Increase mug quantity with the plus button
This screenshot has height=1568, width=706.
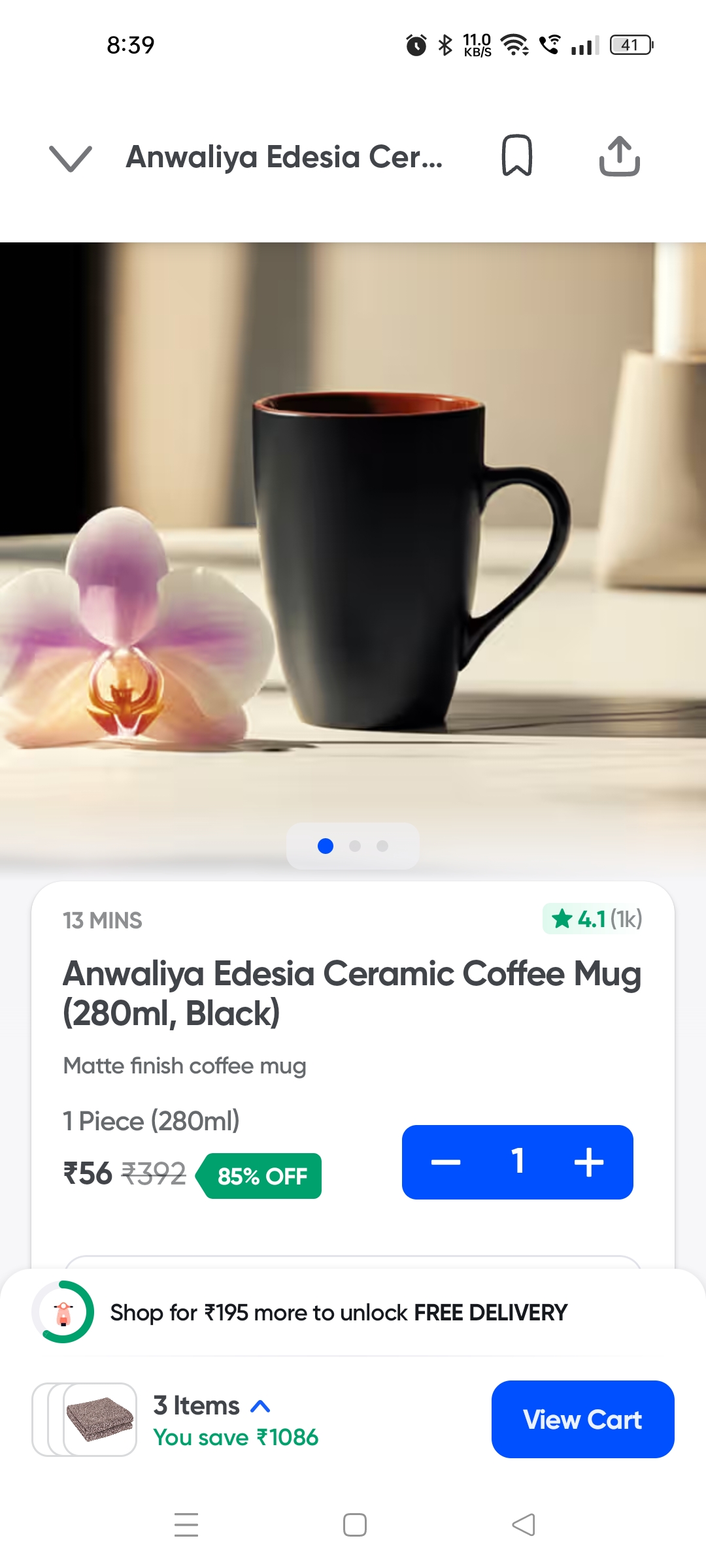pyautogui.click(x=588, y=1162)
